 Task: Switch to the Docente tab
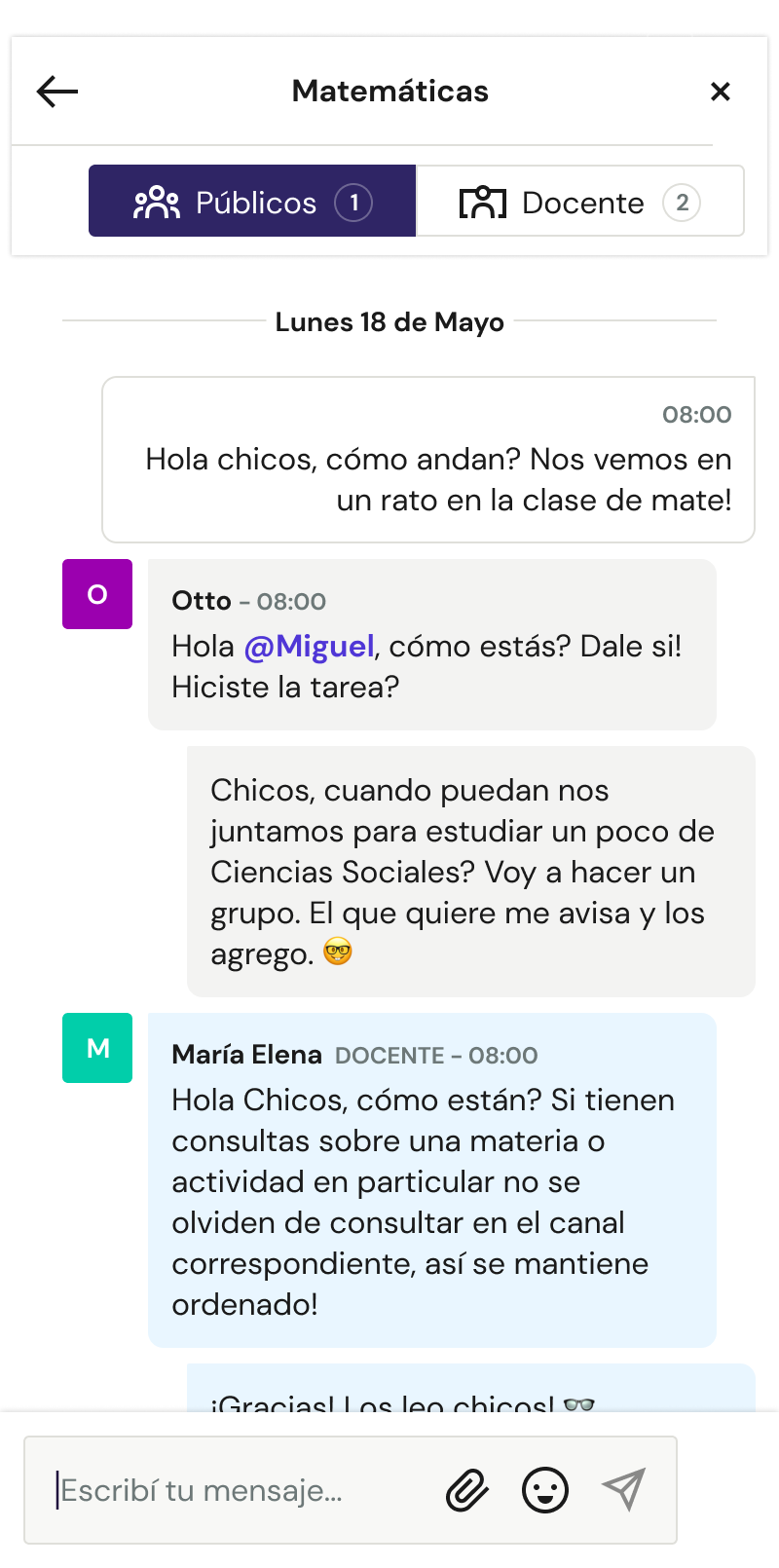coord(580,202)
